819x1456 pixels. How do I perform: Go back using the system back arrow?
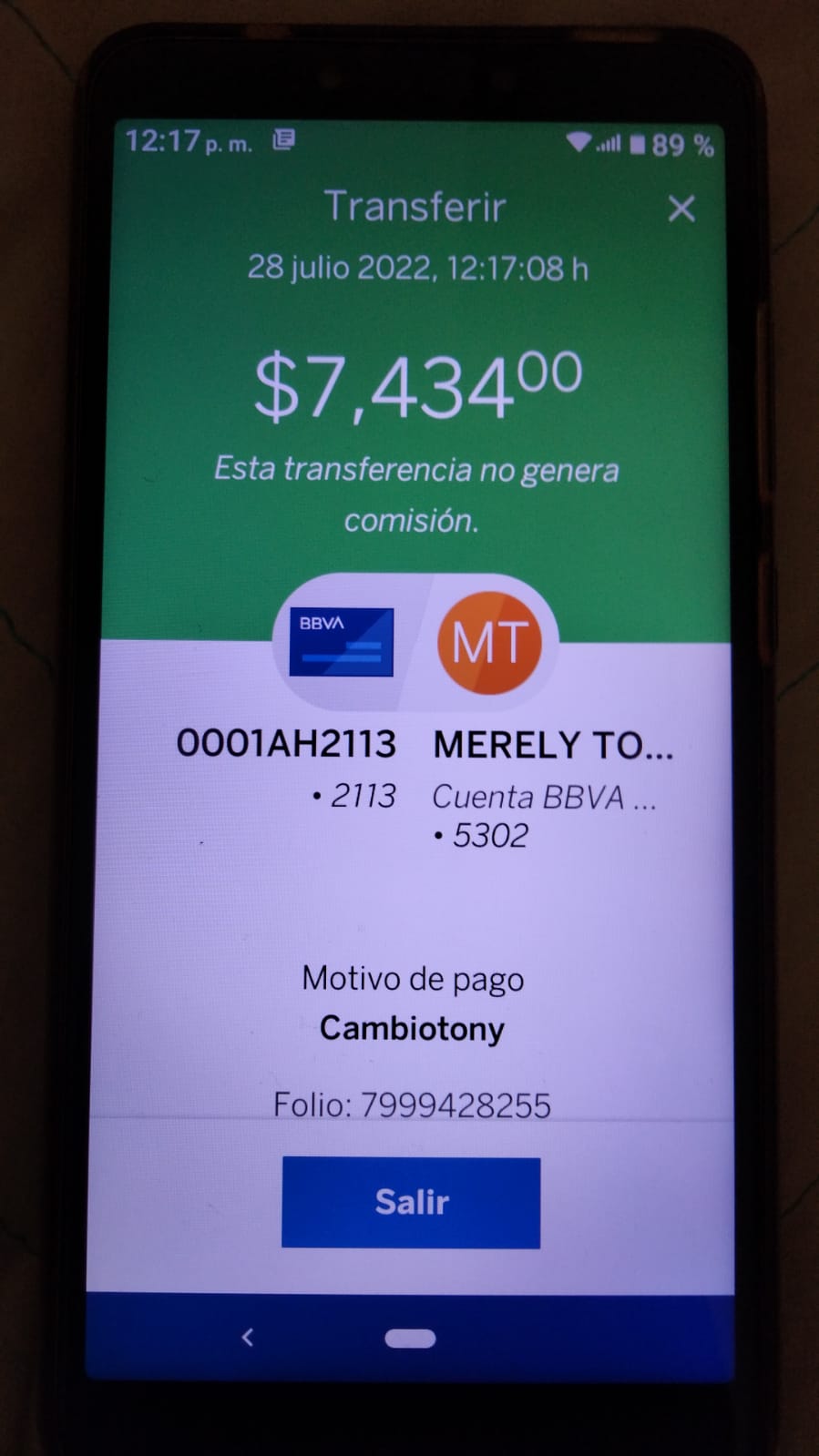pyautogui.click(x=247, y=1337)
